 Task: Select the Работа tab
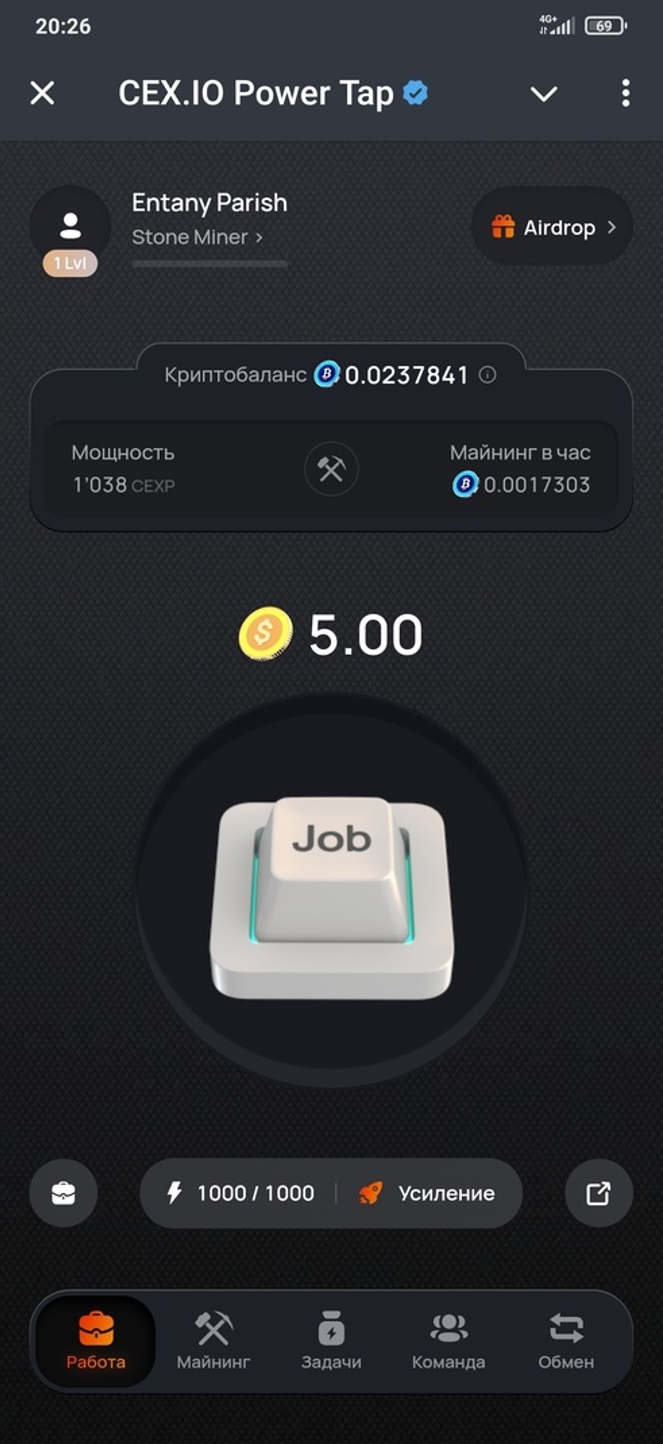(96, 1341)
